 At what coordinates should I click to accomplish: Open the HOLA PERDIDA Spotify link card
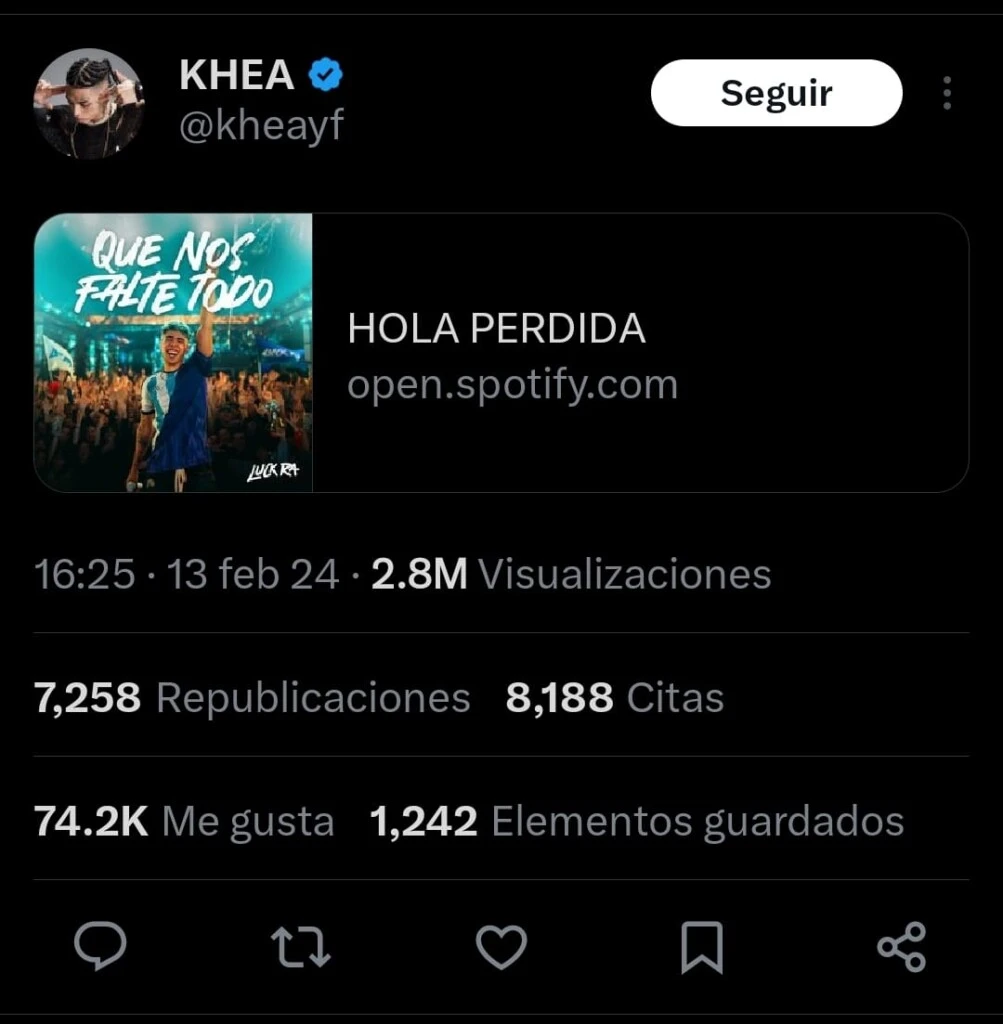[501, 353]
